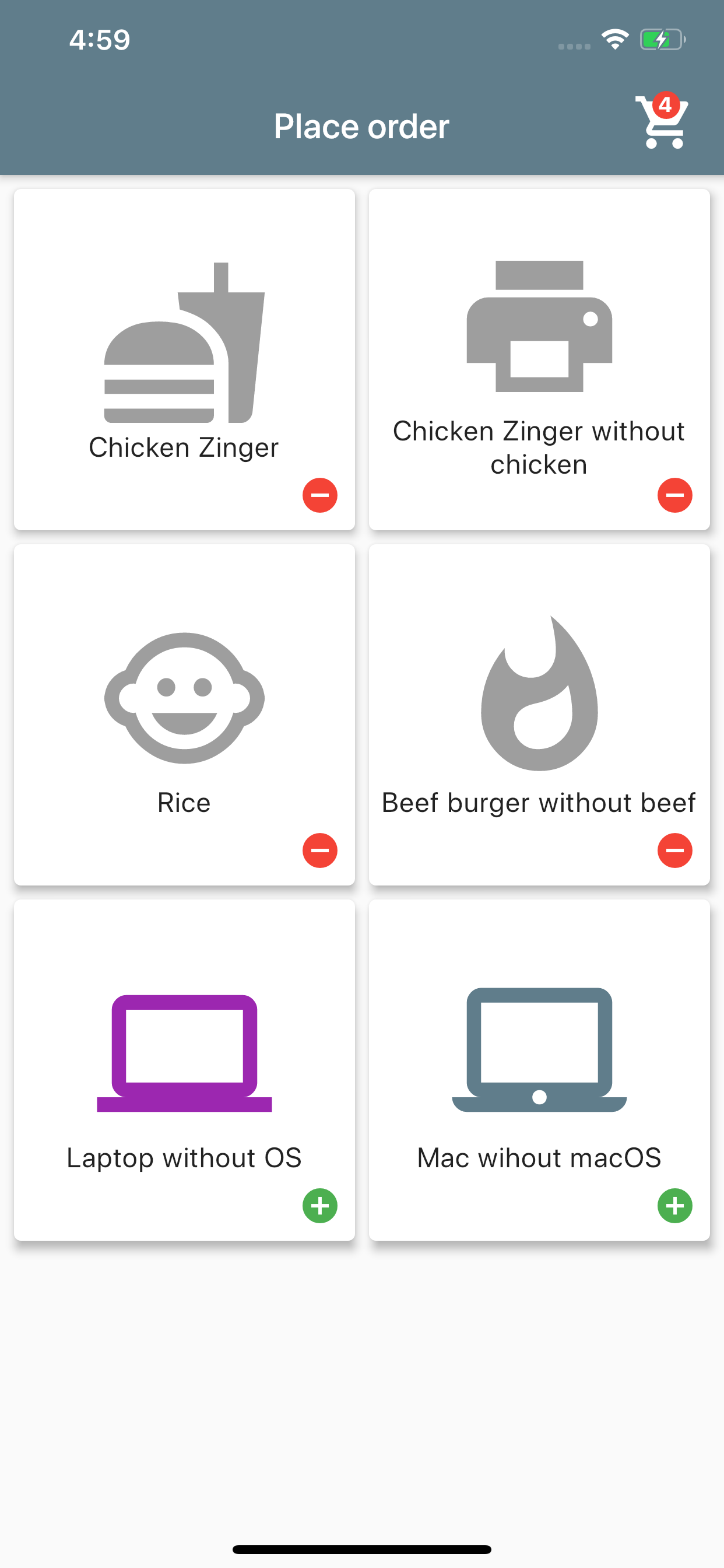Remove Rice from the cart
This screenshot has height=1568, width=724.
click(320, 850)
